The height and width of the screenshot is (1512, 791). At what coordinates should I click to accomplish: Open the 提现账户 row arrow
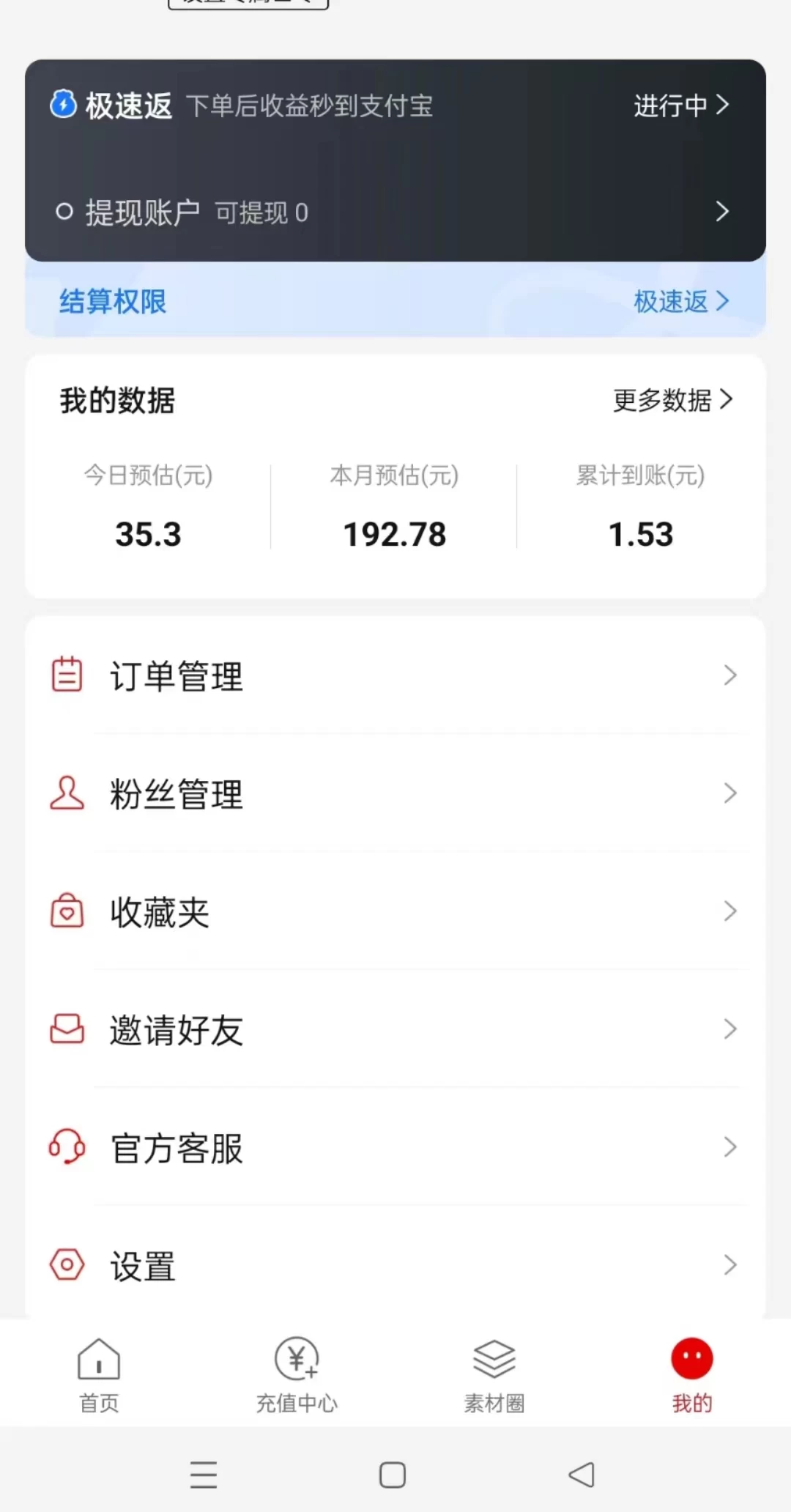tap(724, 212)
